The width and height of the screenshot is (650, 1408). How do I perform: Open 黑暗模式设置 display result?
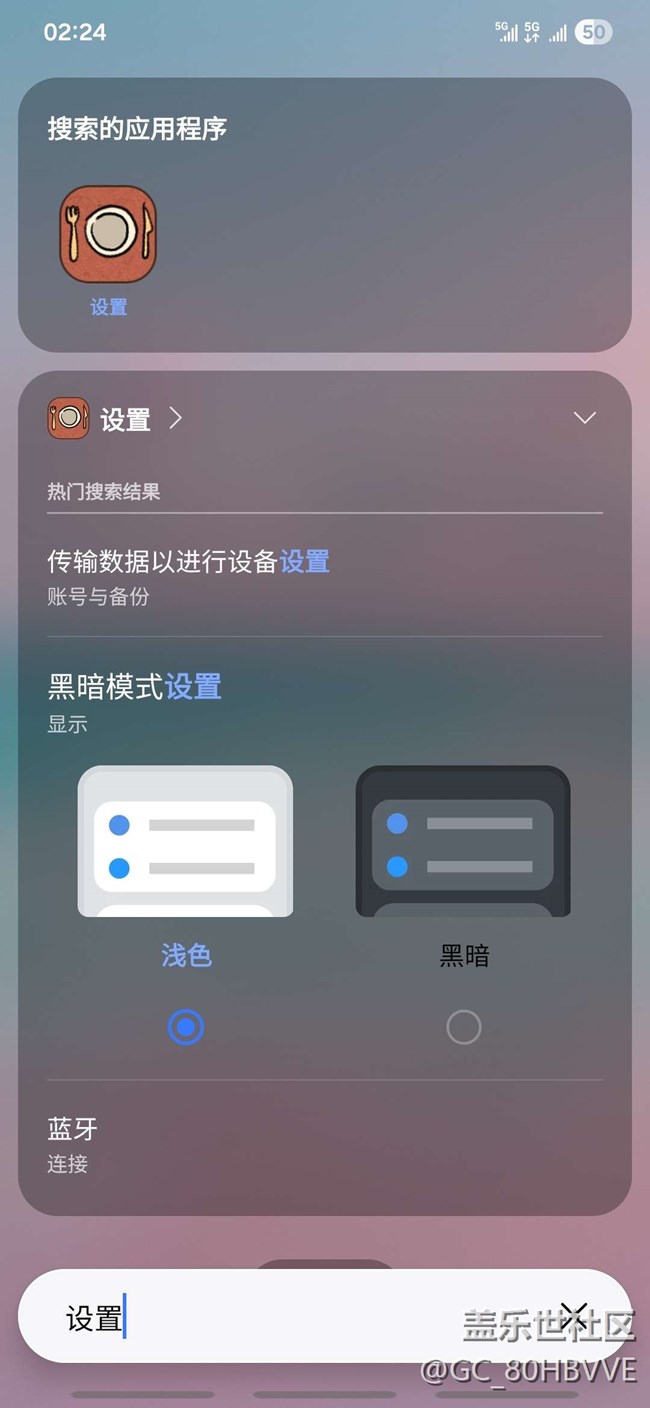click(135, 700)
